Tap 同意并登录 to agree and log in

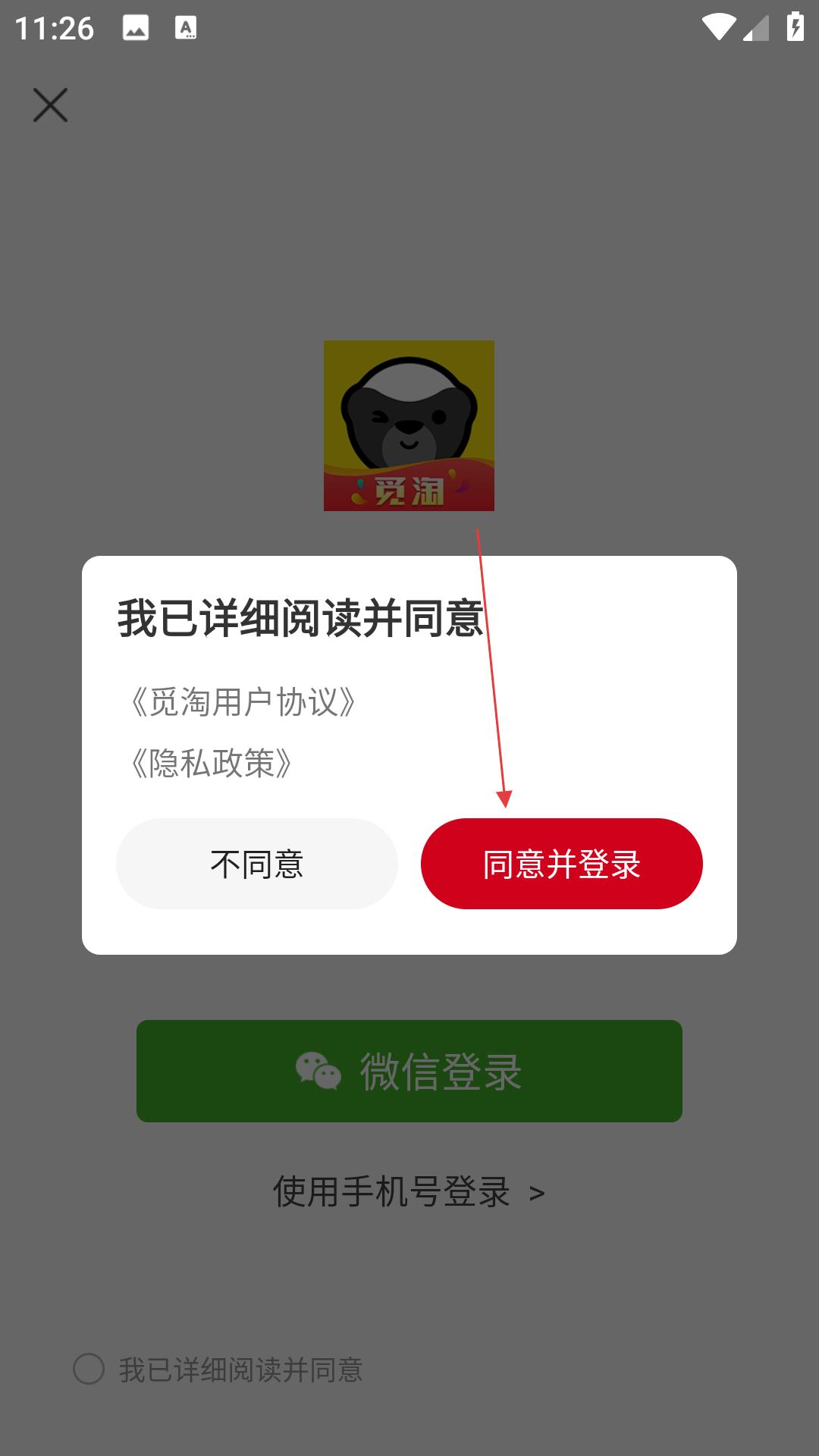(x=561, y=864)
